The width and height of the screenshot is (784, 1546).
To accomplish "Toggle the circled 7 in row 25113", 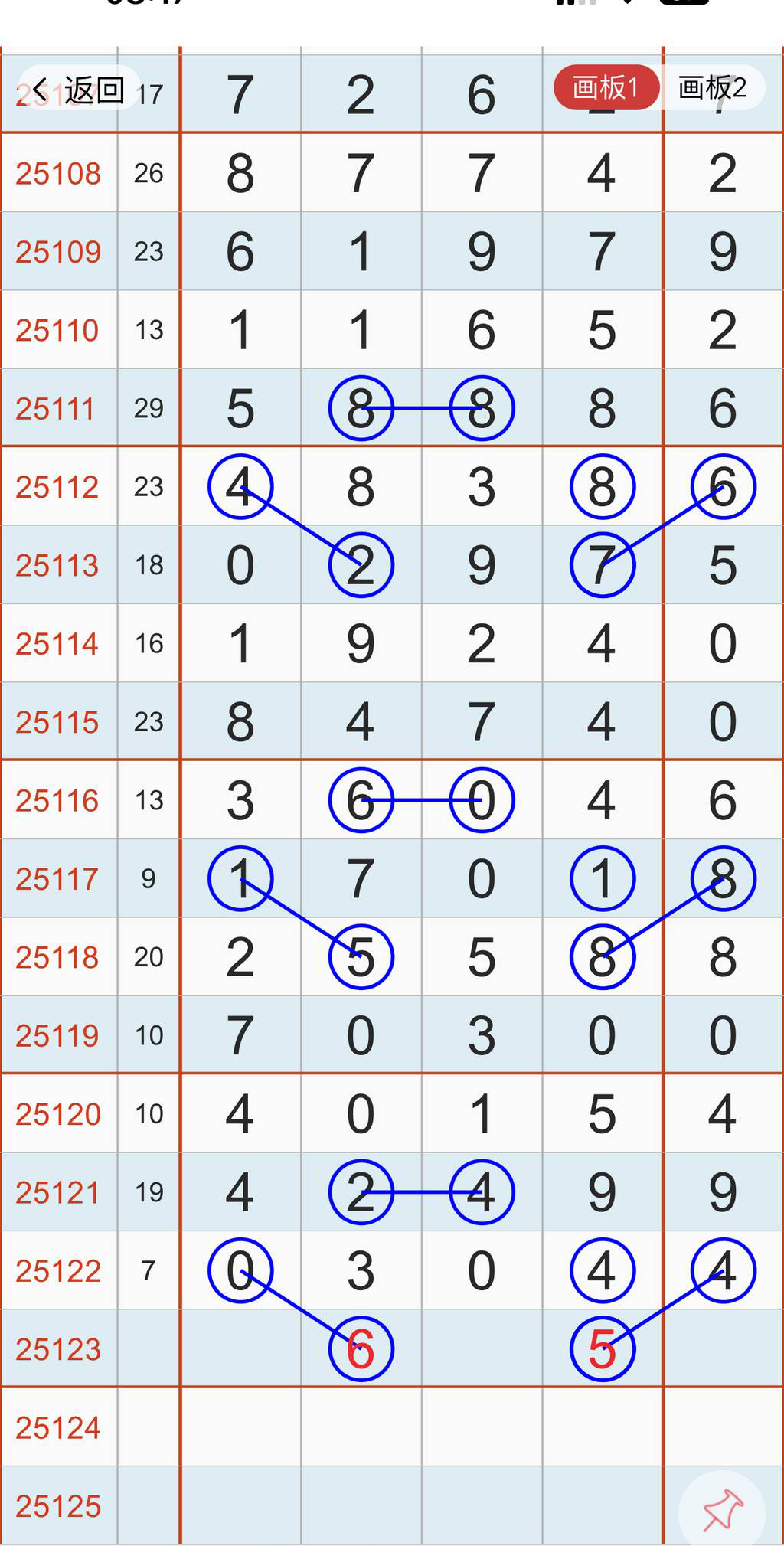I will [x=602, y=565].
